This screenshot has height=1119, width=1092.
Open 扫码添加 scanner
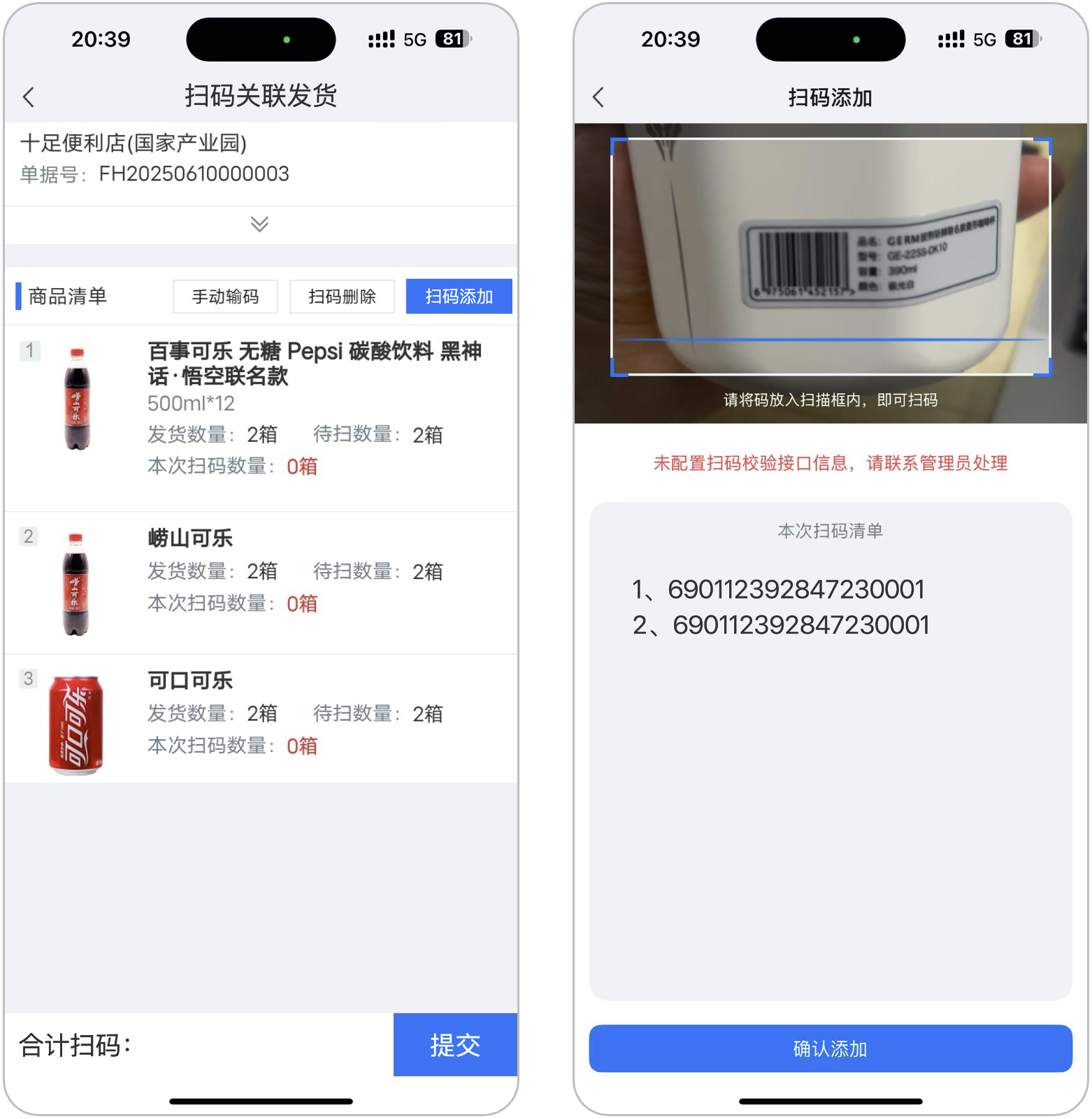click(x=459, y=297)
